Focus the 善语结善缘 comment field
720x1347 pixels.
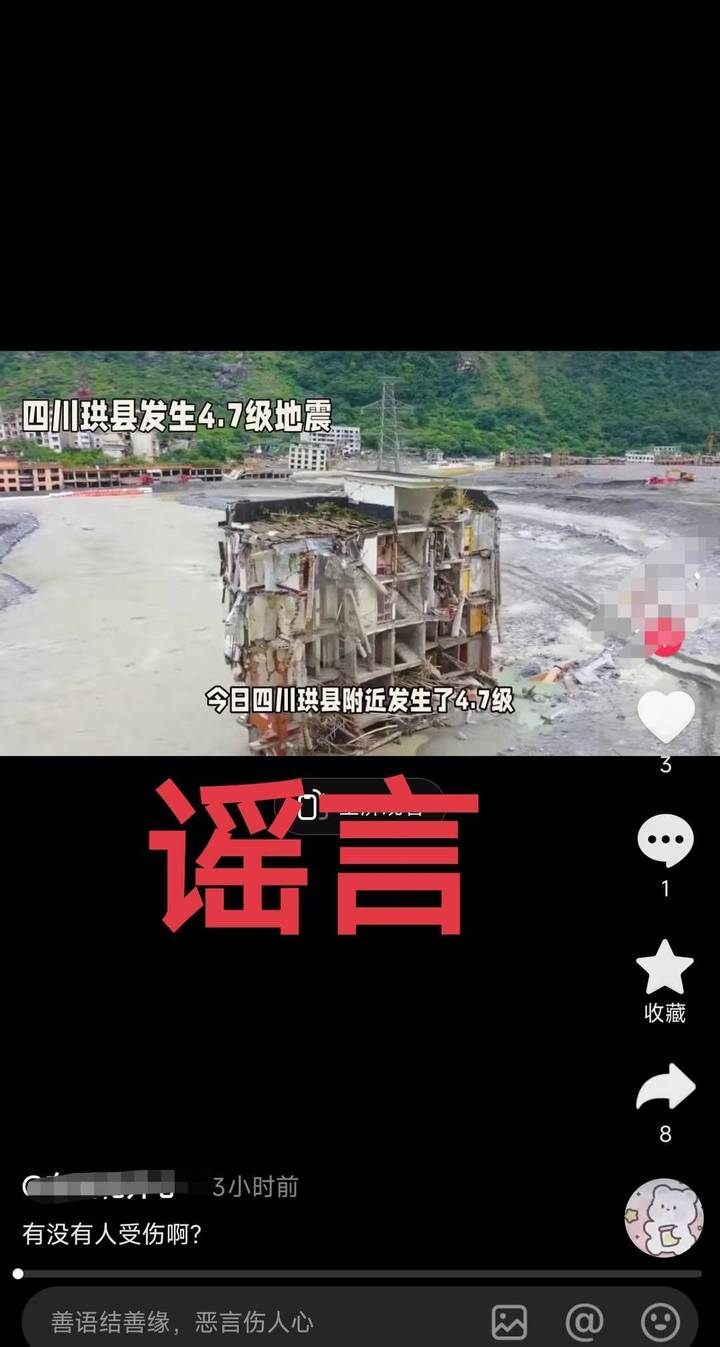click(250, 1322)
